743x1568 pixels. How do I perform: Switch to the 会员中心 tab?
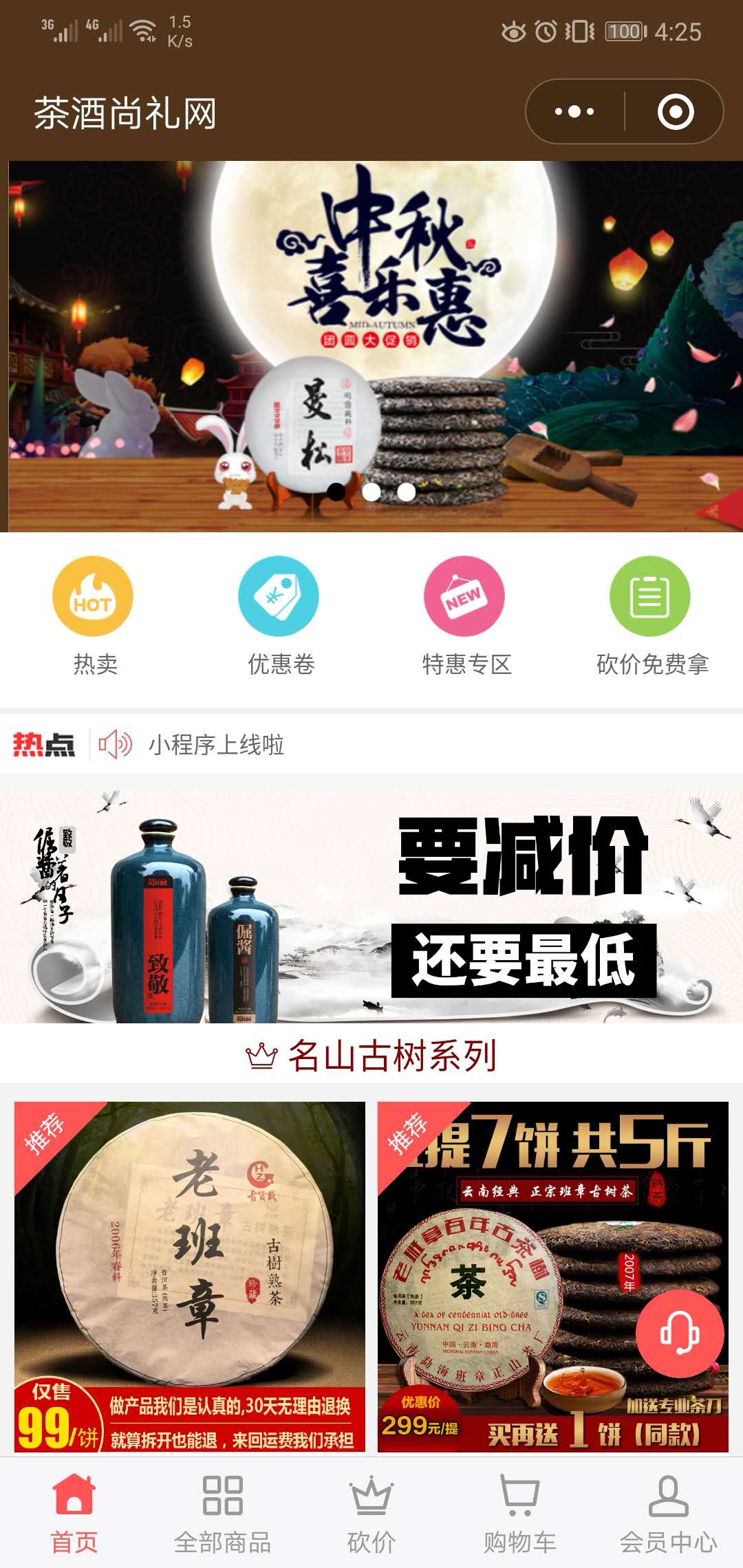pyautogui.click(x=669, y=1513)
